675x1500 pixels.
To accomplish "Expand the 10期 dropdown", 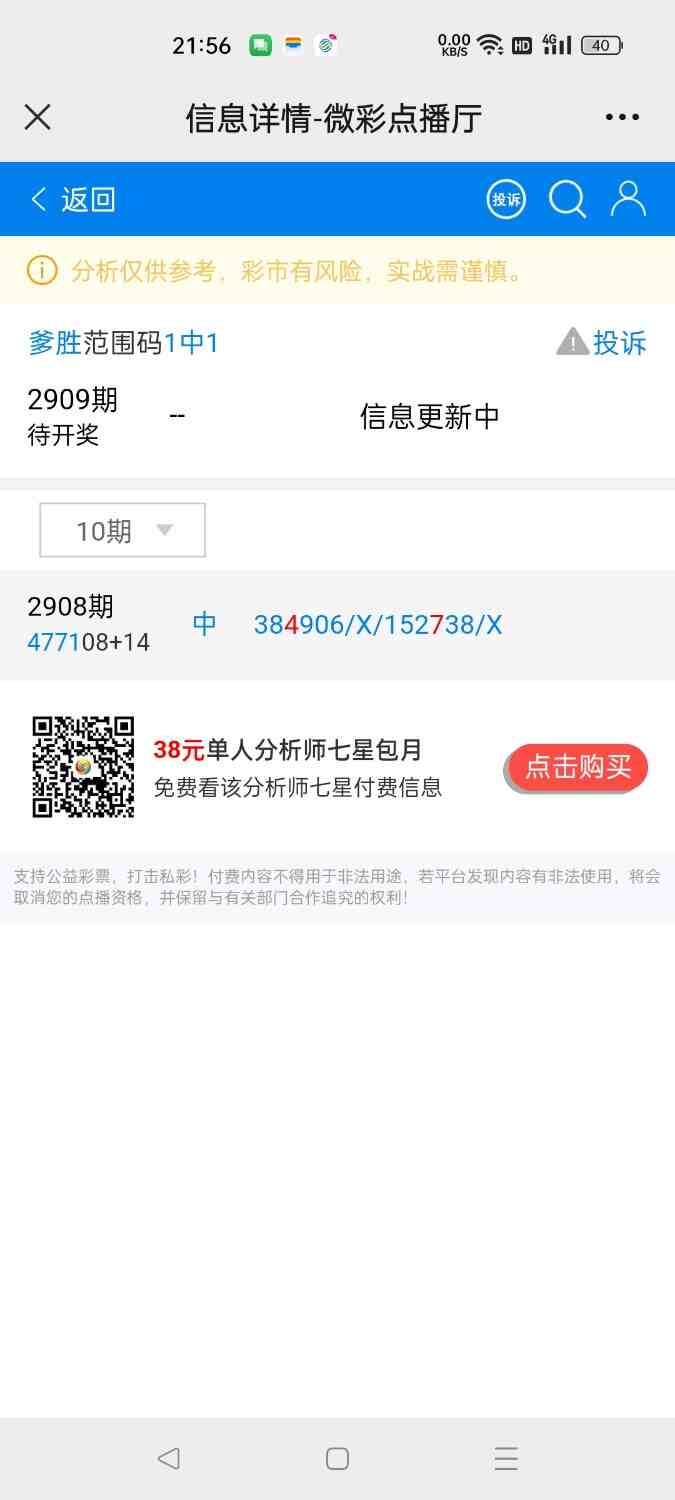I will pyautogui.click(x=122, y=530).
